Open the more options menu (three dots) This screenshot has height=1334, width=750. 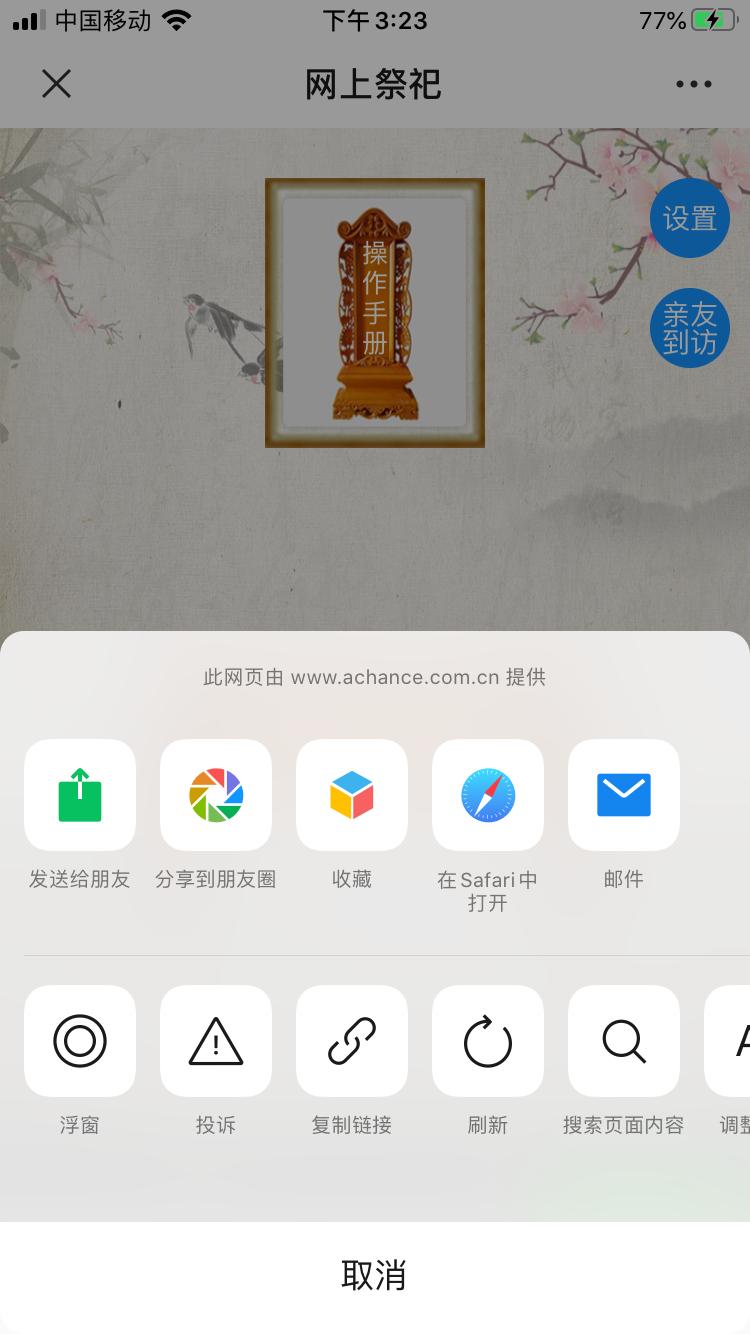[x=693, y=84]
